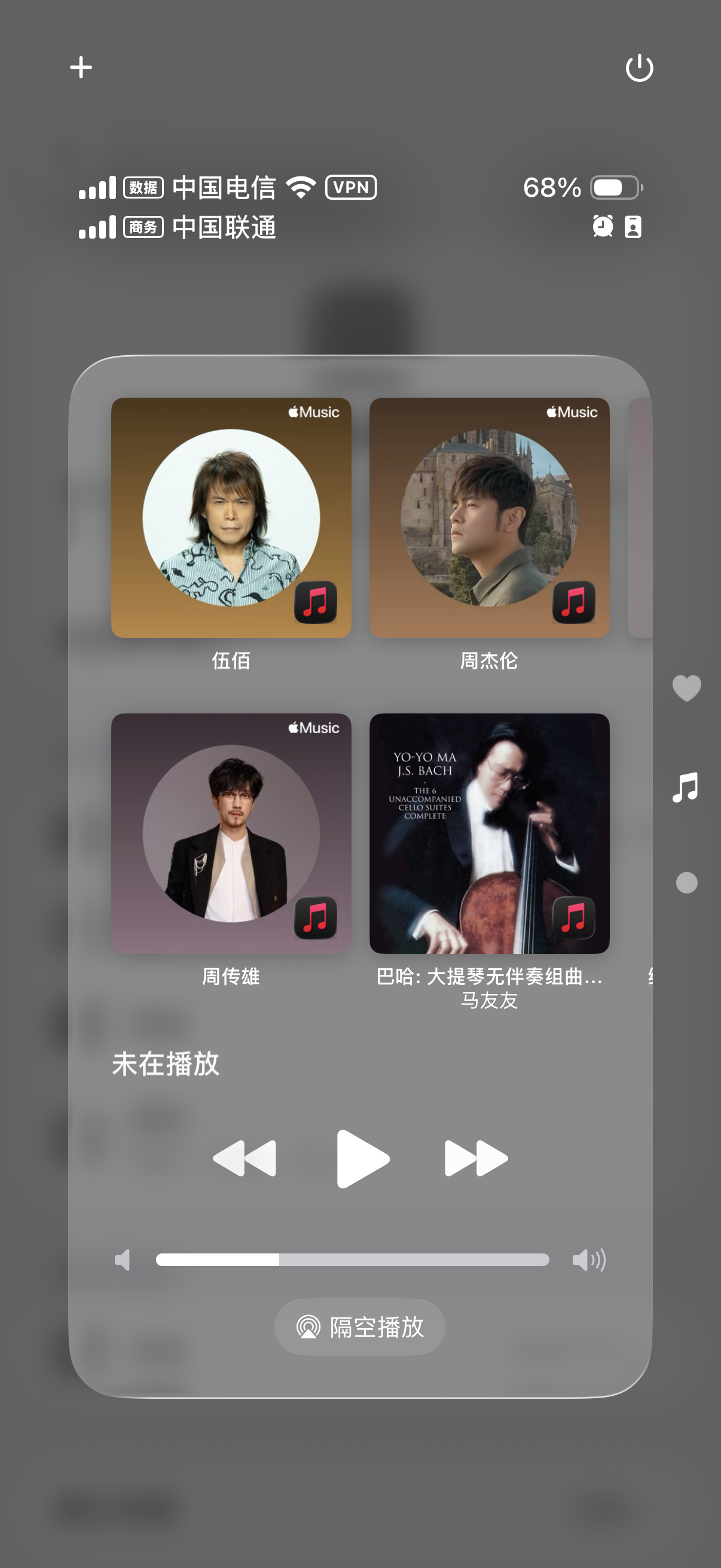Image resolution: width=721 pixels, height=1568 pixels.
Task: Open the 伍佰 Apple Music station
Action: (x=231, y=517)
